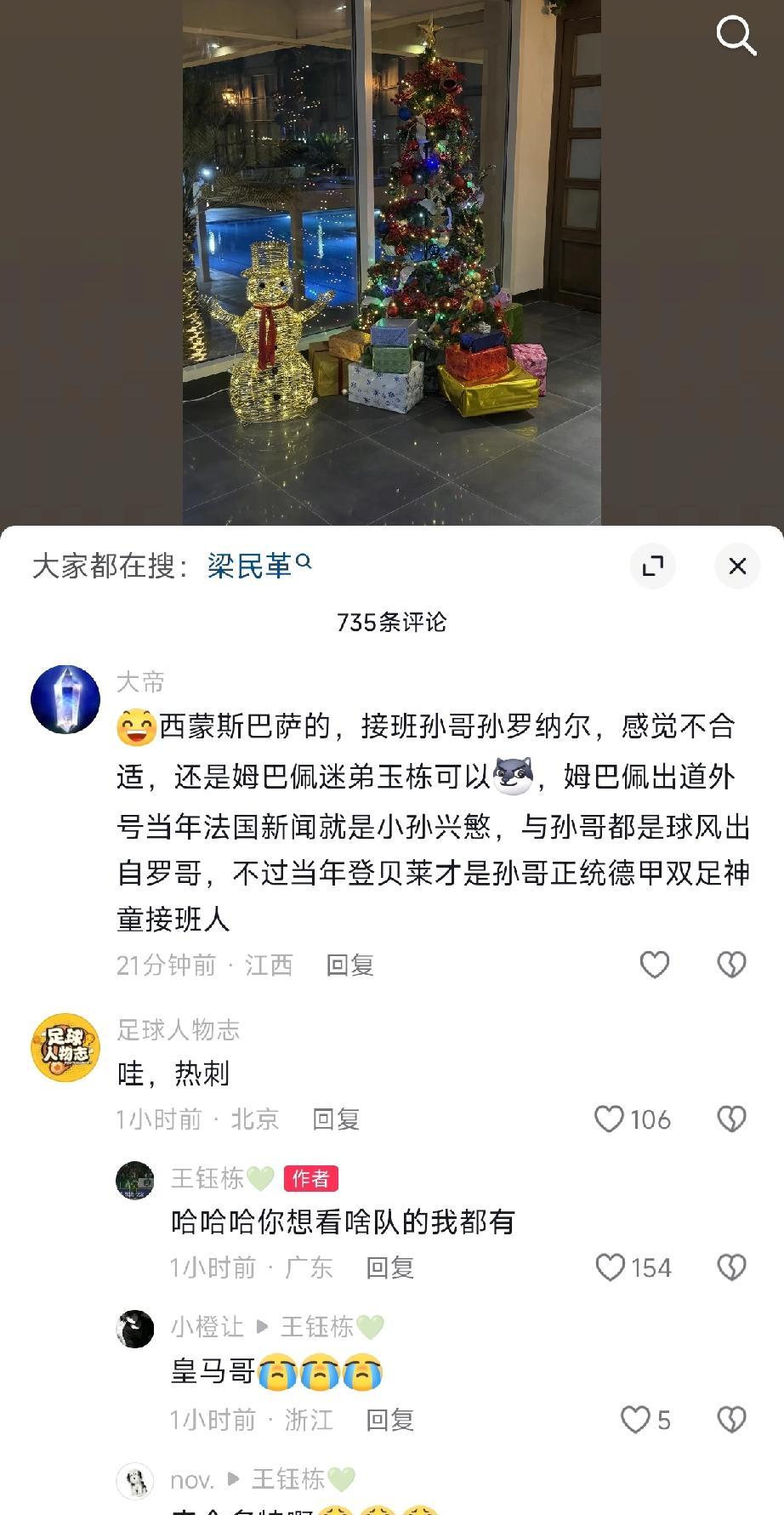Viewport: 784px width, 1515px height.
Task: Tap the broken-heart icon beside 小橙让's reply
Action: pos(731,1419)
